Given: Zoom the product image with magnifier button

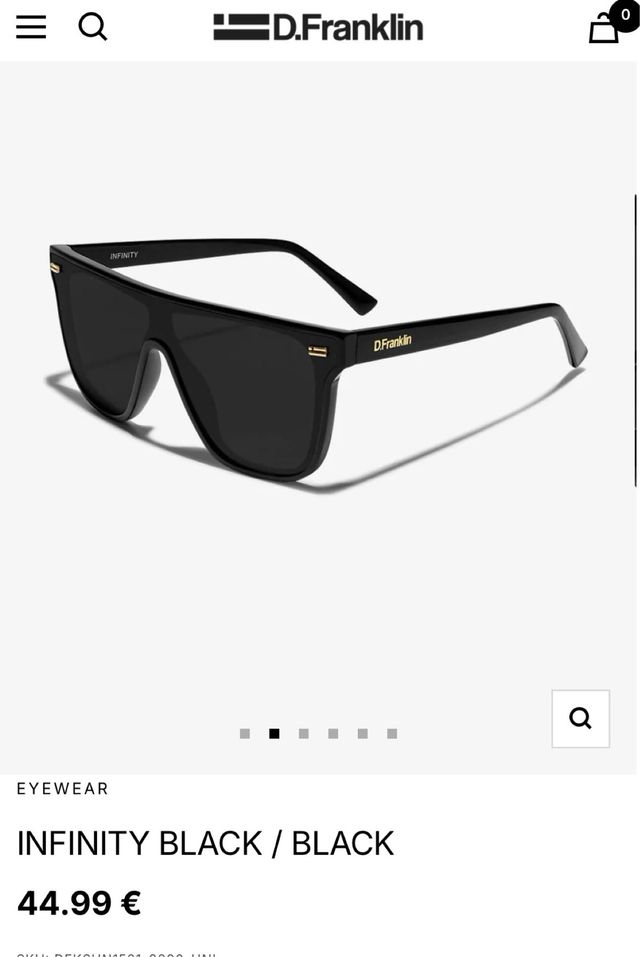Looking at the screenshot, I should [x=580, y=718].
